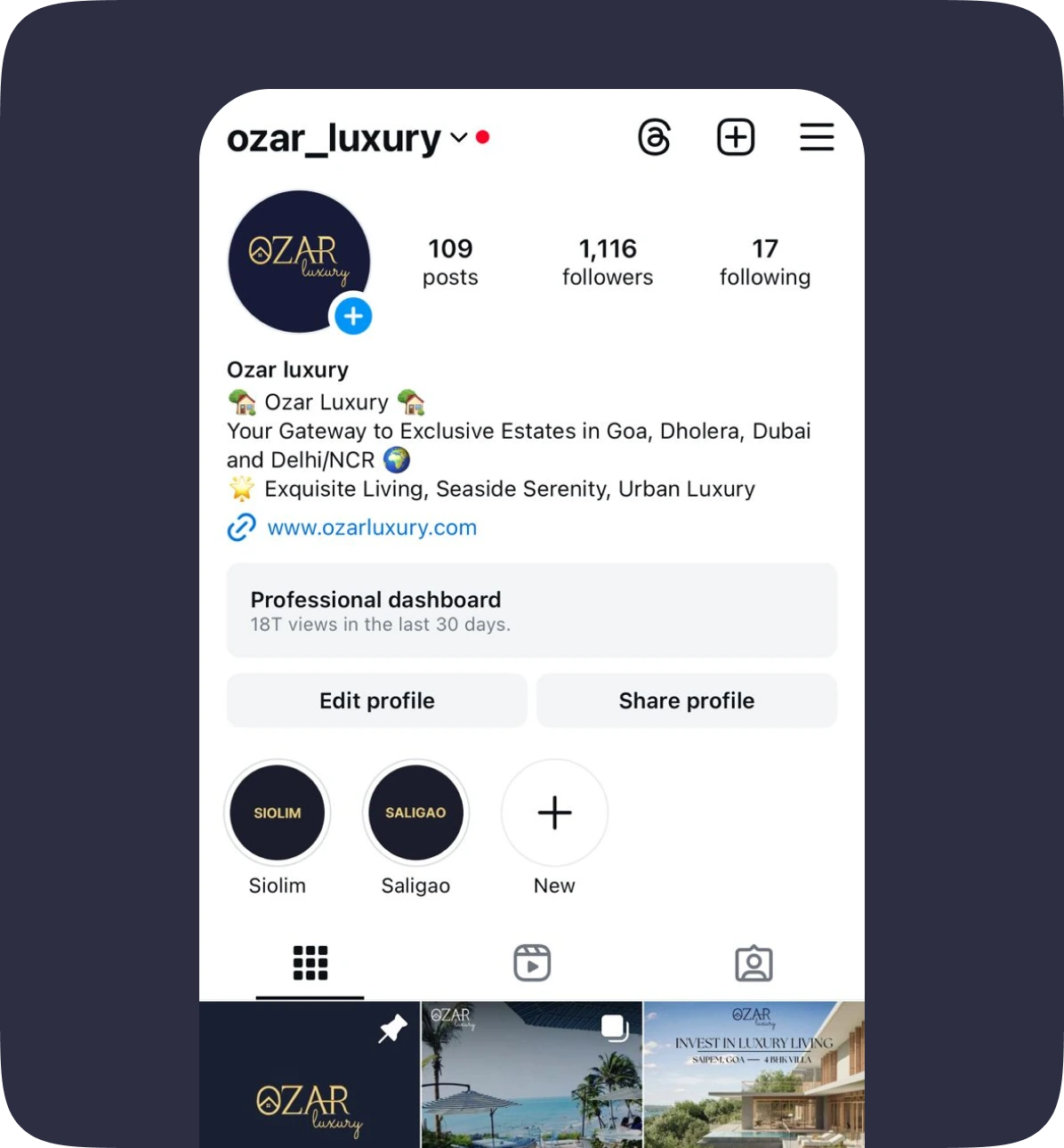Open the 1,116 followers list
This screenshot has width=1064, height=1148.
click(x=608, y=262)
